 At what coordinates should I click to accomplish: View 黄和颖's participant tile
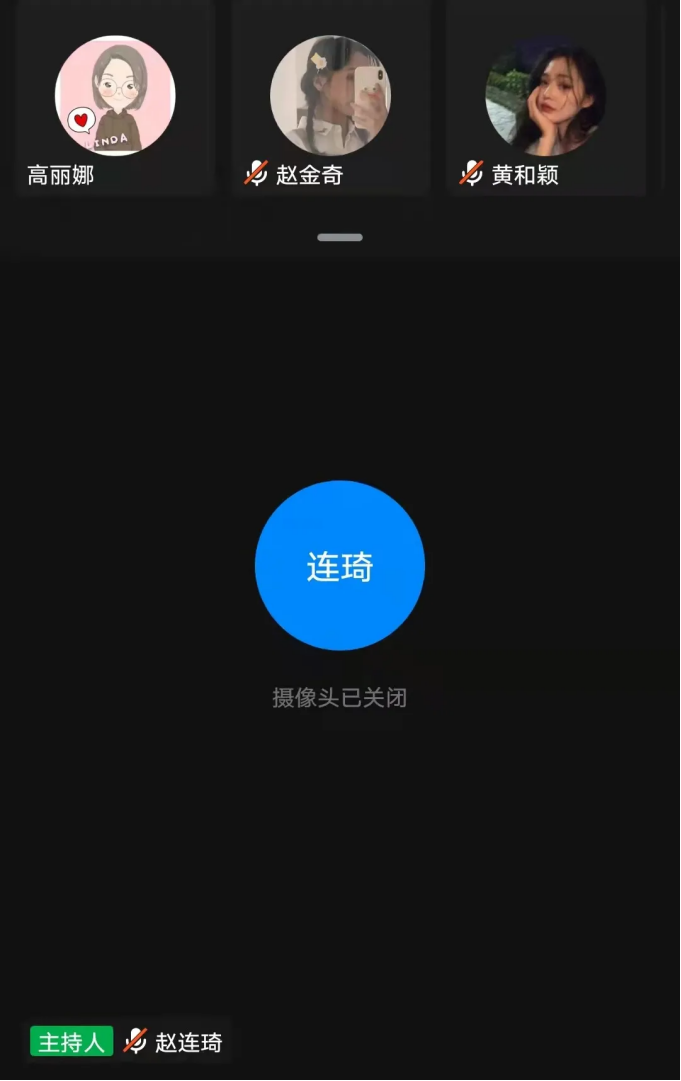545,98
